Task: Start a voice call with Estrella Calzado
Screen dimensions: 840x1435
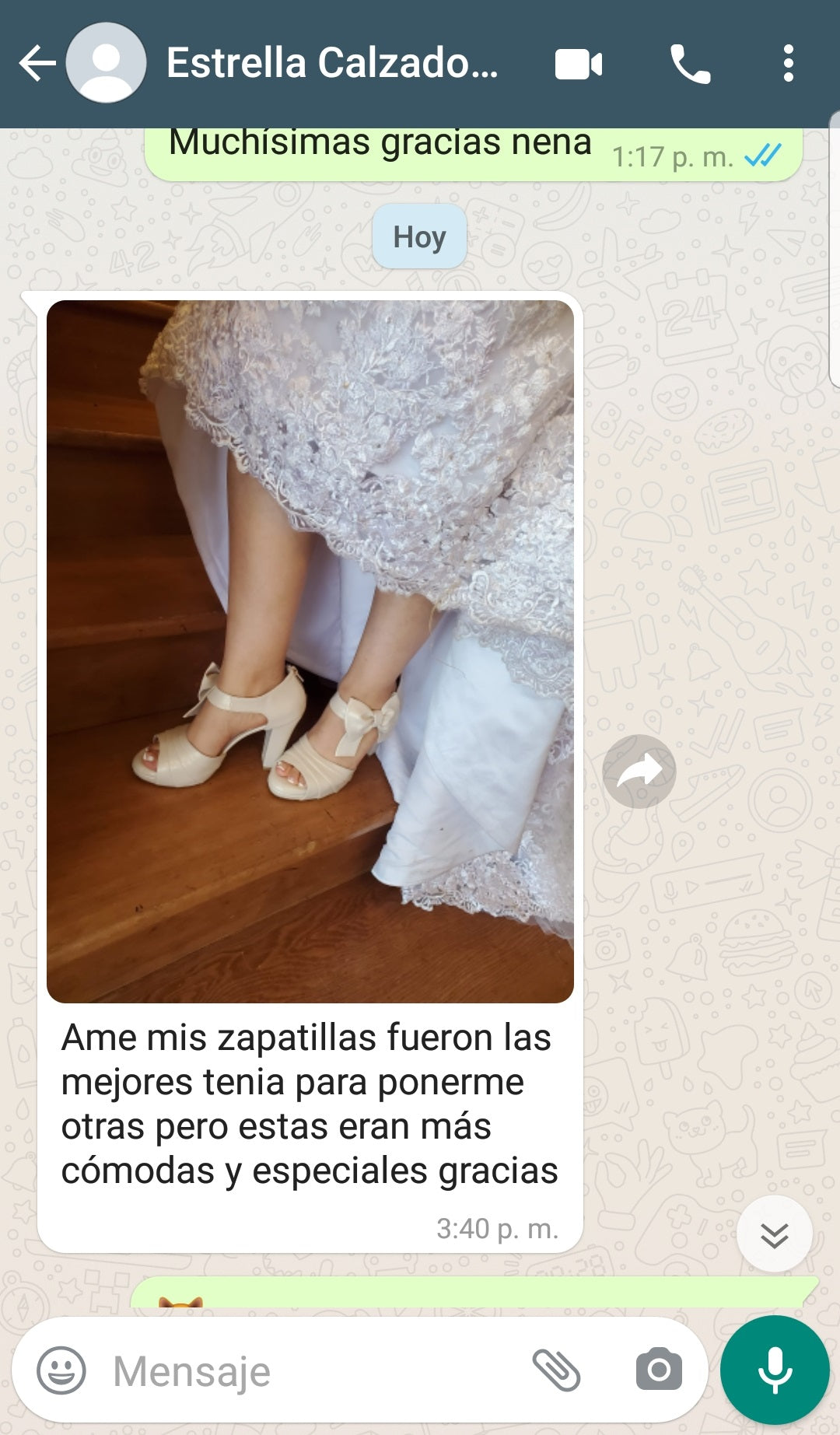Action: coord(690,64)
